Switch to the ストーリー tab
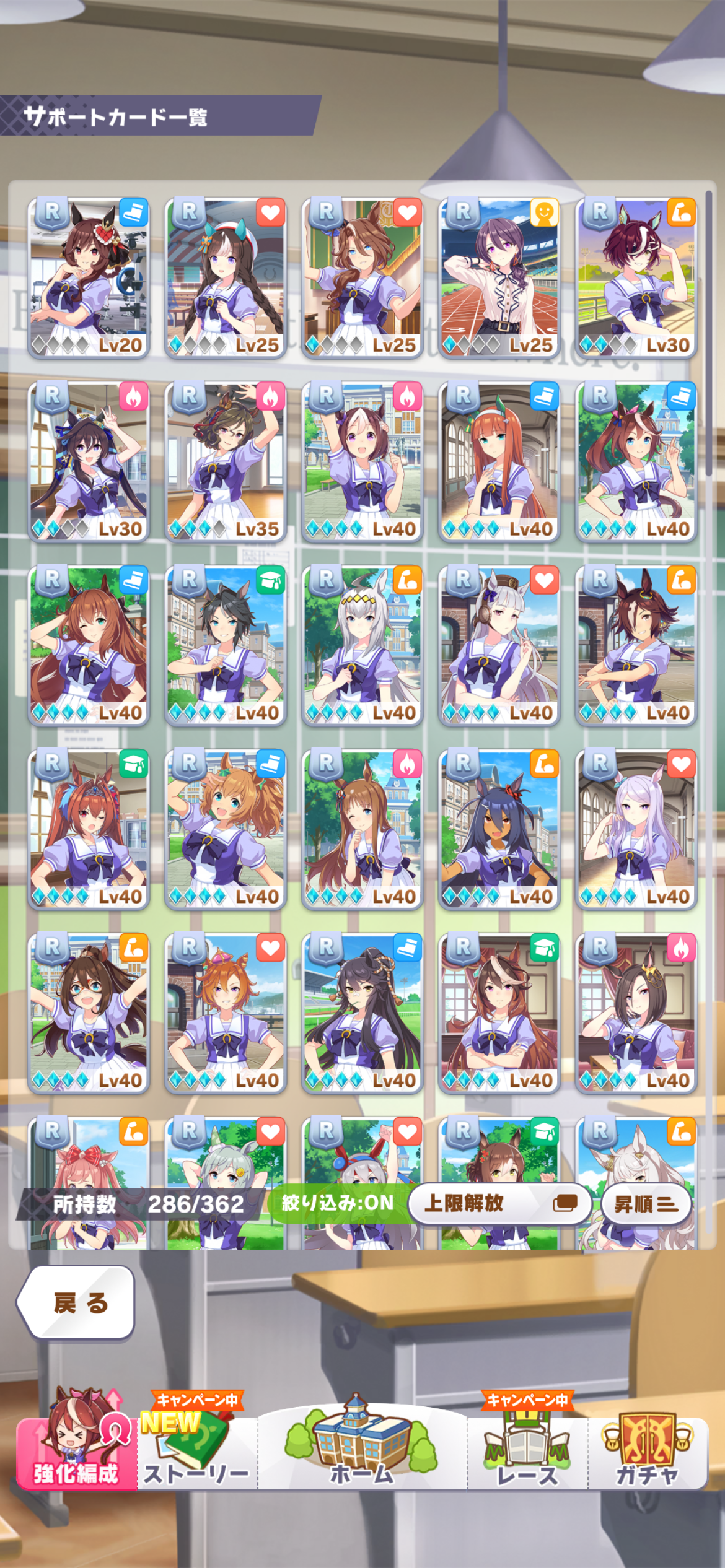Viewport: 725px width, 1568px height. pos(197,1453)
